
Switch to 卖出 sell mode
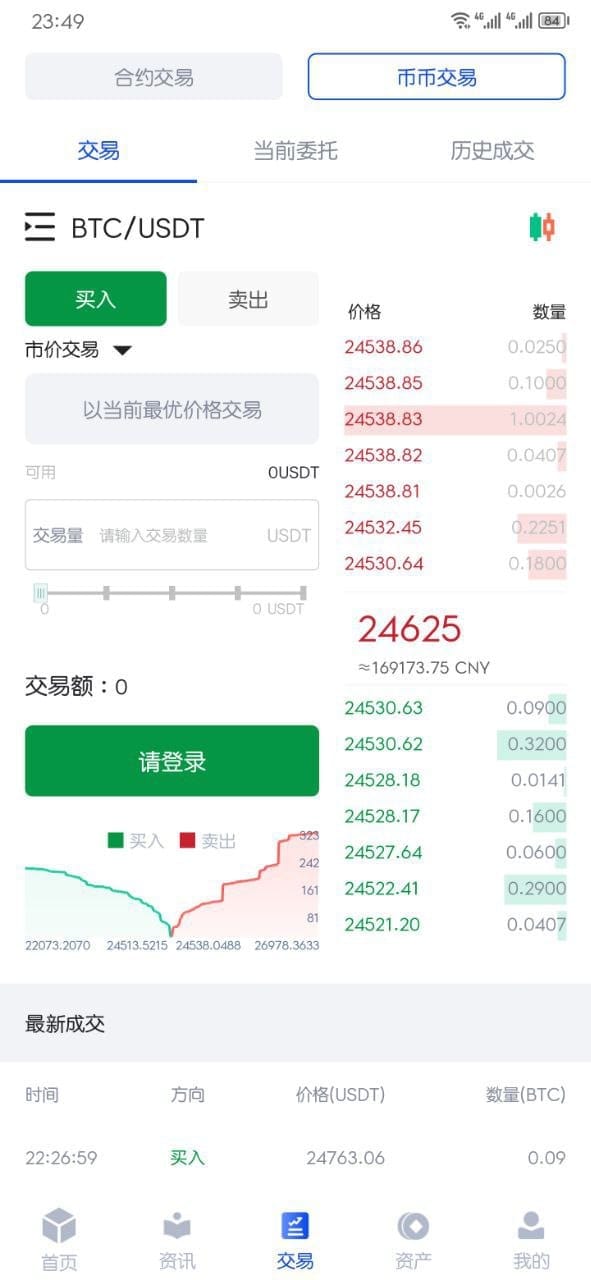[x=248, y=299]
